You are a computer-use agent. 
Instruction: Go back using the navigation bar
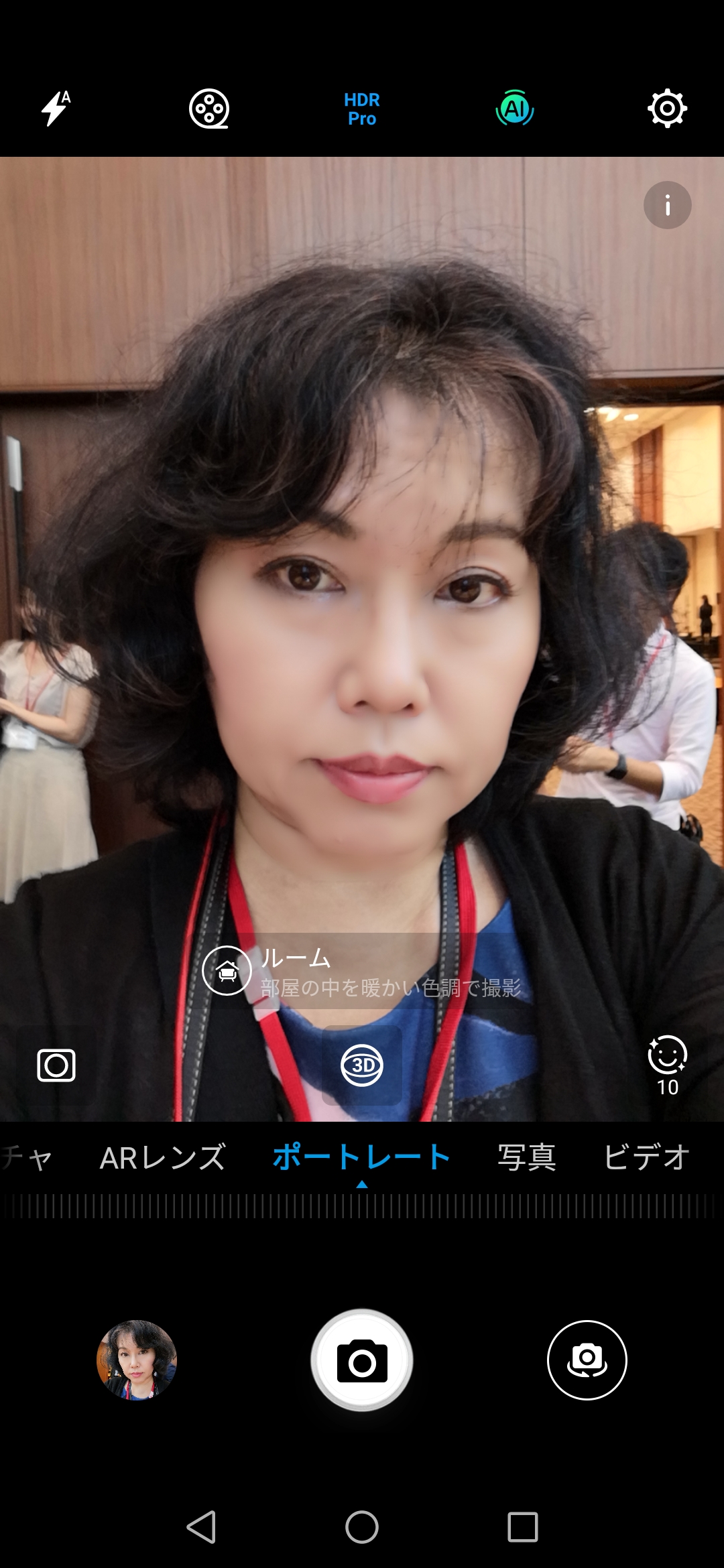coord(201,1528)
